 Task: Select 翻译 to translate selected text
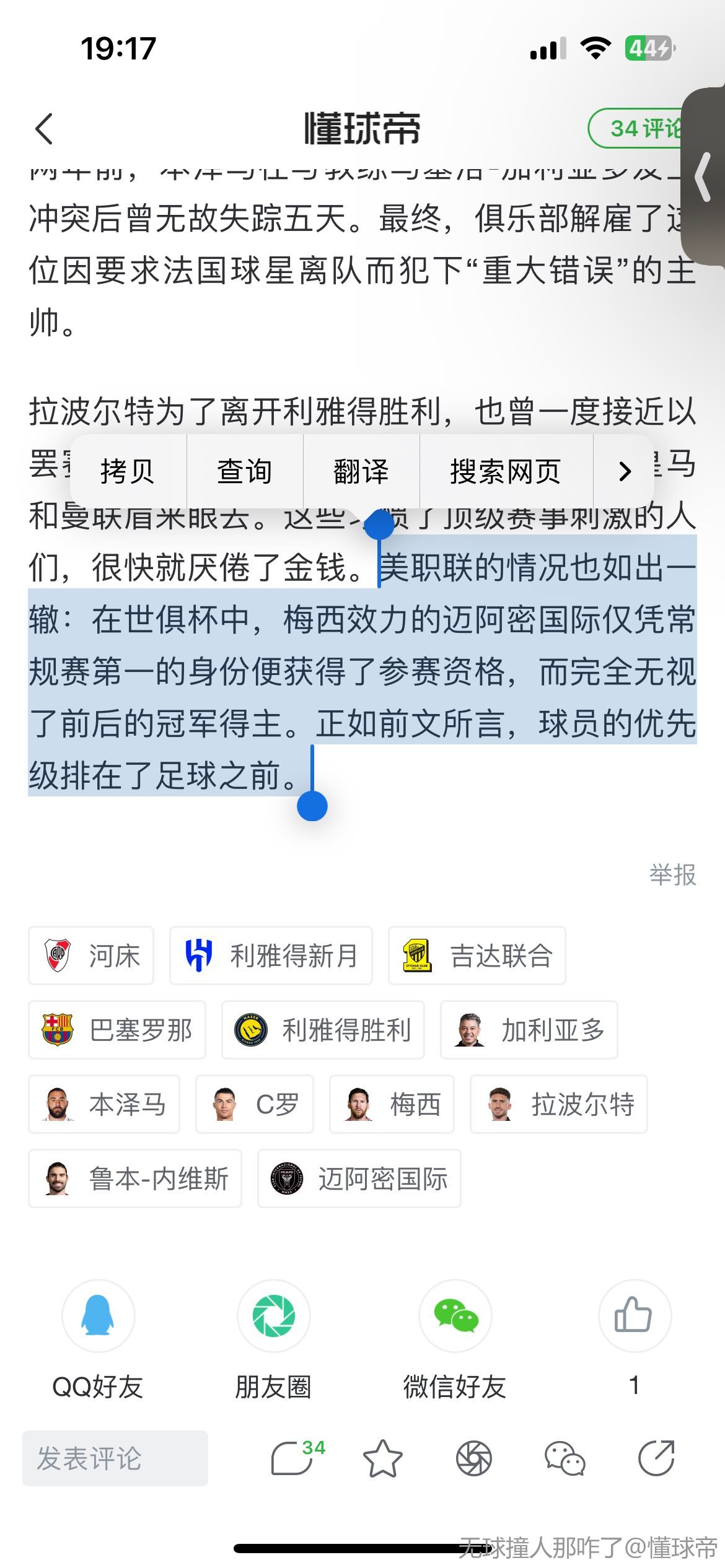tap(361, 472)
